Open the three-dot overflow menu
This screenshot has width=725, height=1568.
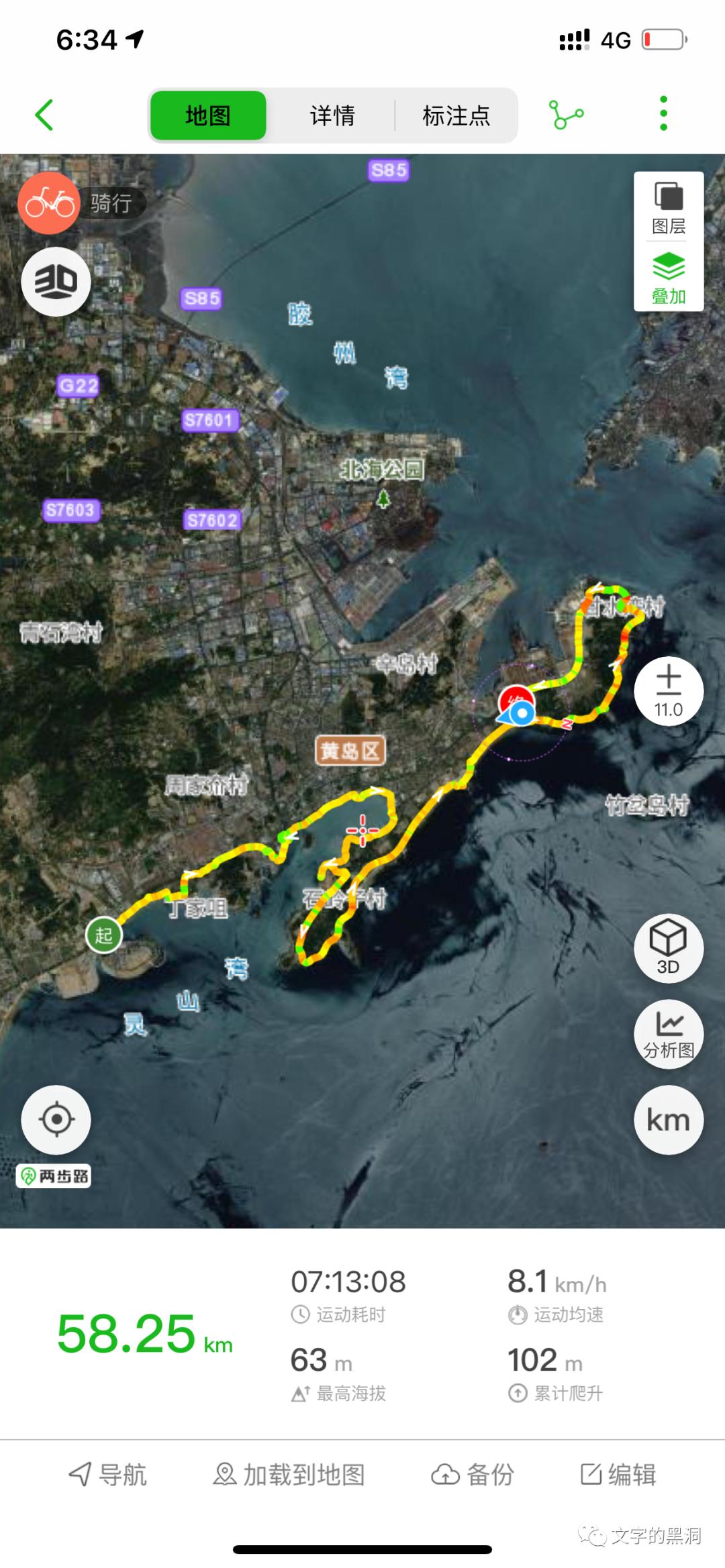[664, 113]
